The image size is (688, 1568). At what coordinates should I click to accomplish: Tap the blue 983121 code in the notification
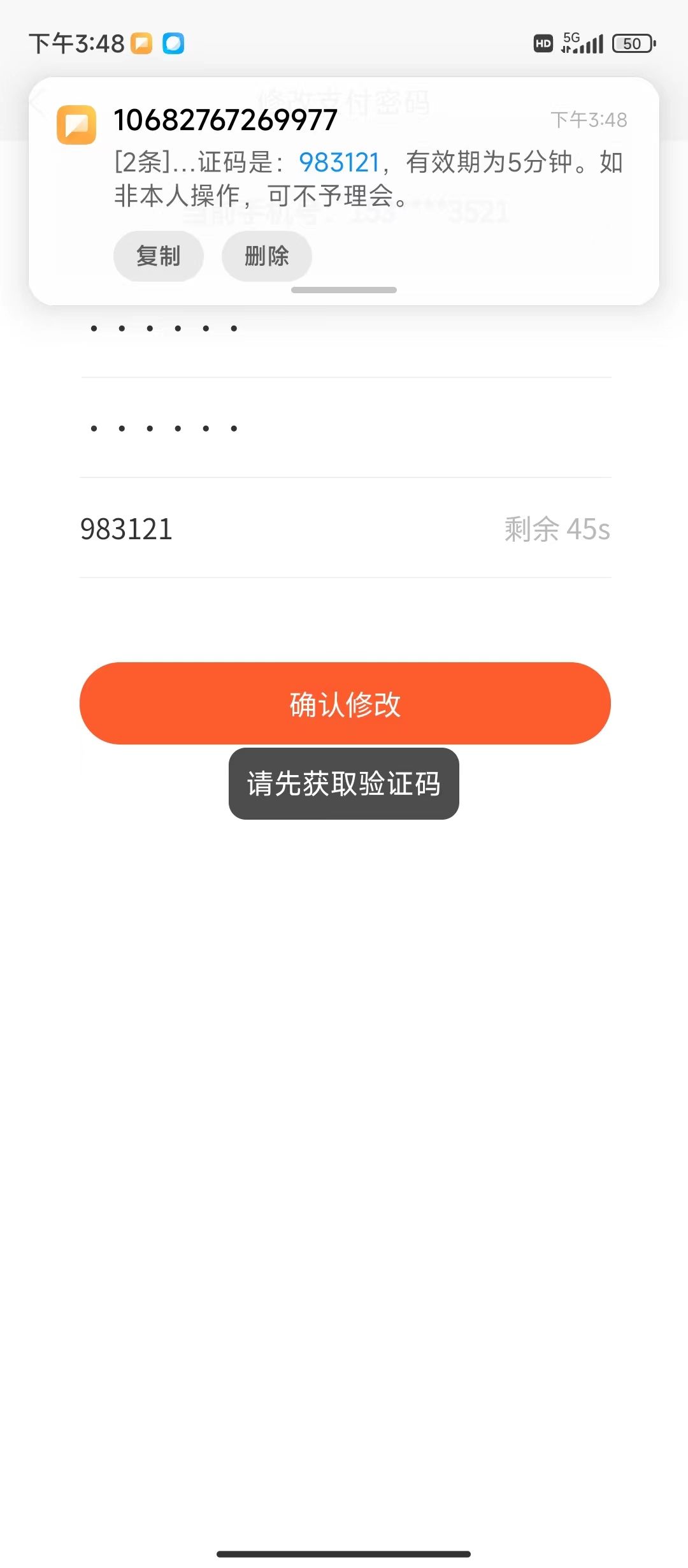(x=339, y=163)
